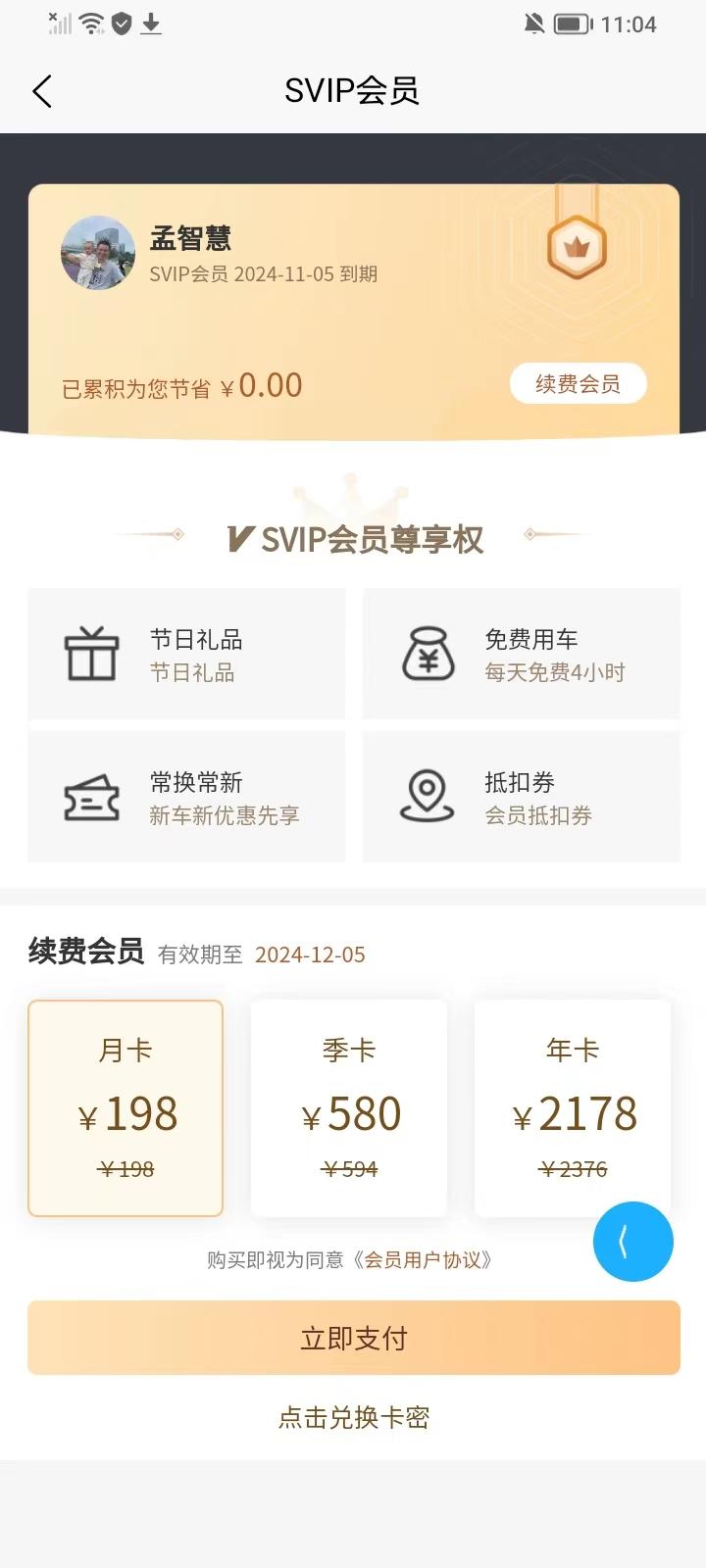Open 节日礼品 benefit card
Image resolution: width=706 pixels, height=1568 pixels.
coord(186,655)
